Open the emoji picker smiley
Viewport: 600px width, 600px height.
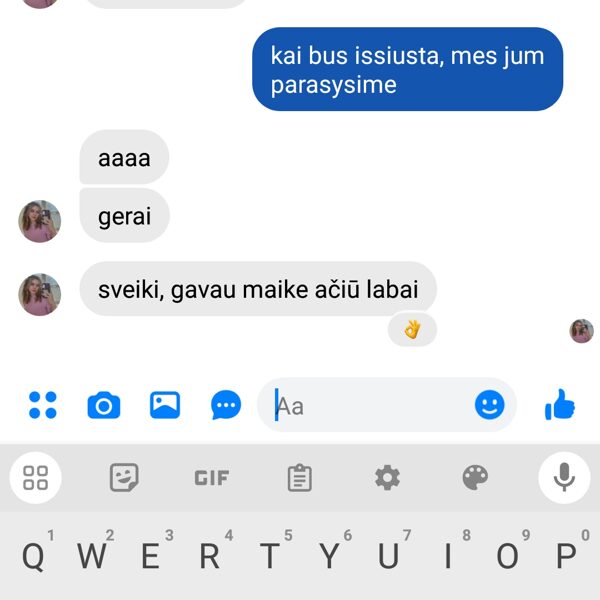(489, 405)
